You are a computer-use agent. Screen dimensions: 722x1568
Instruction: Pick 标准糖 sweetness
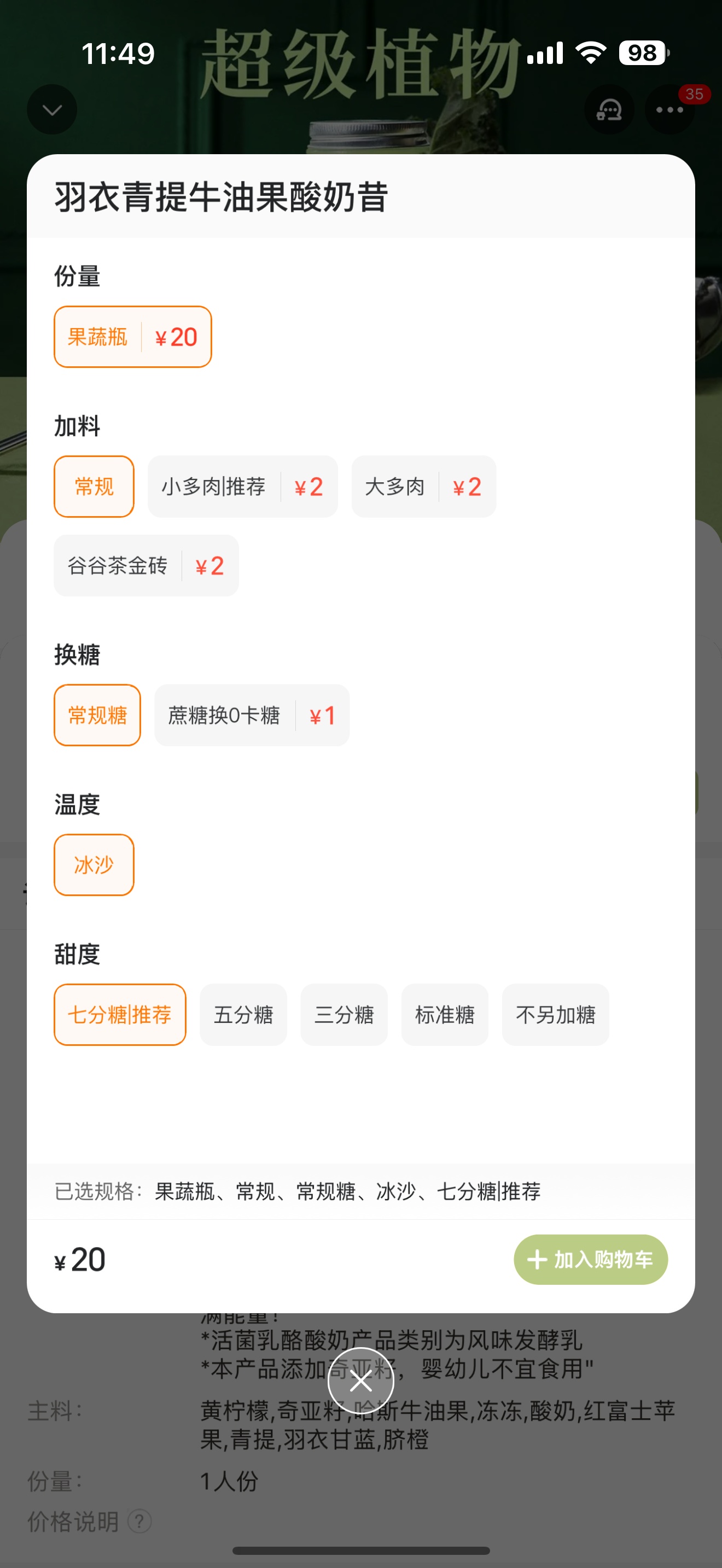tap(444, 1015)
